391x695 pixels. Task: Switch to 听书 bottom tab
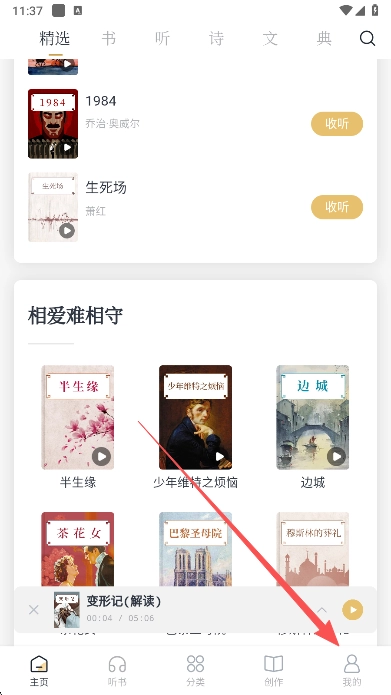pos(117,671)
